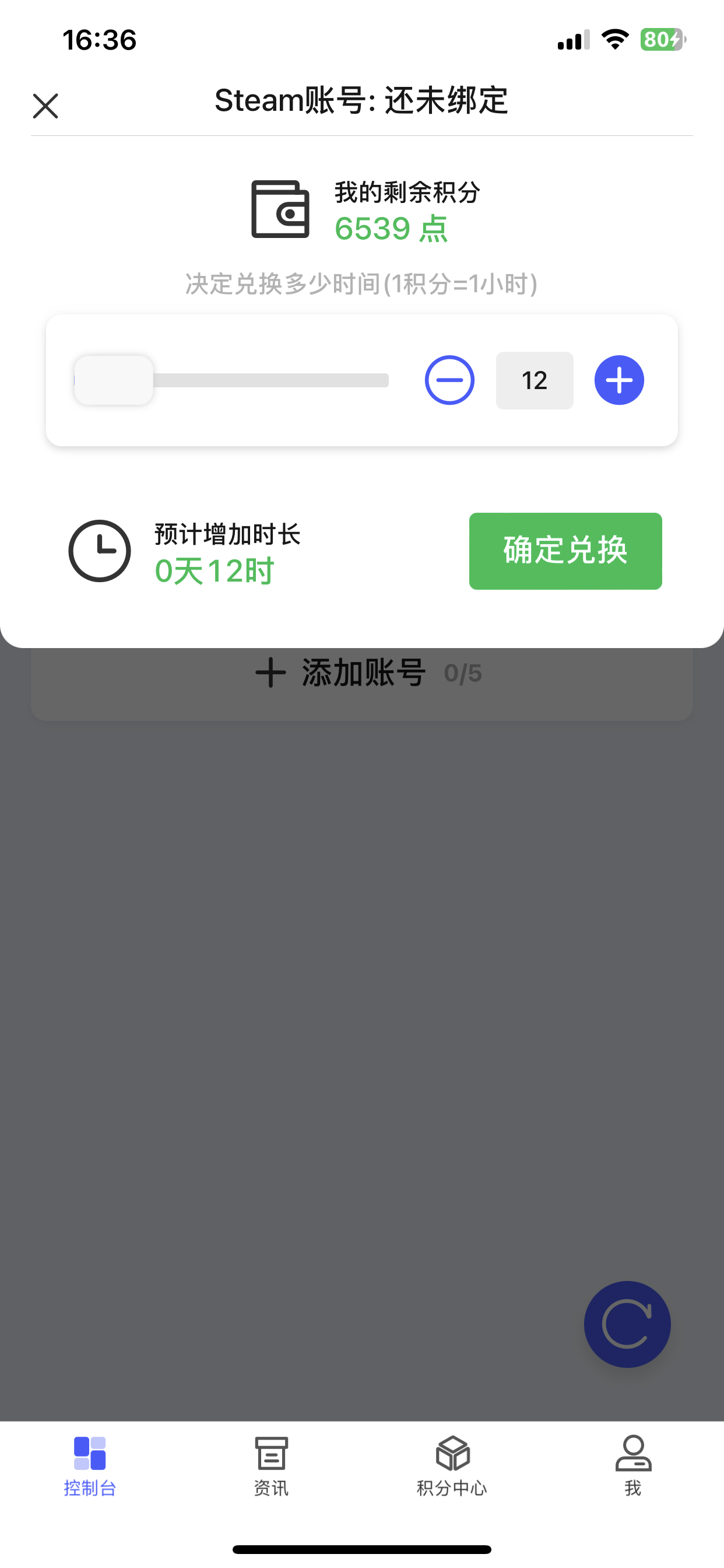Decrease exchange hours with minus button
The image size is (724, 1568).
click(449, 380)
